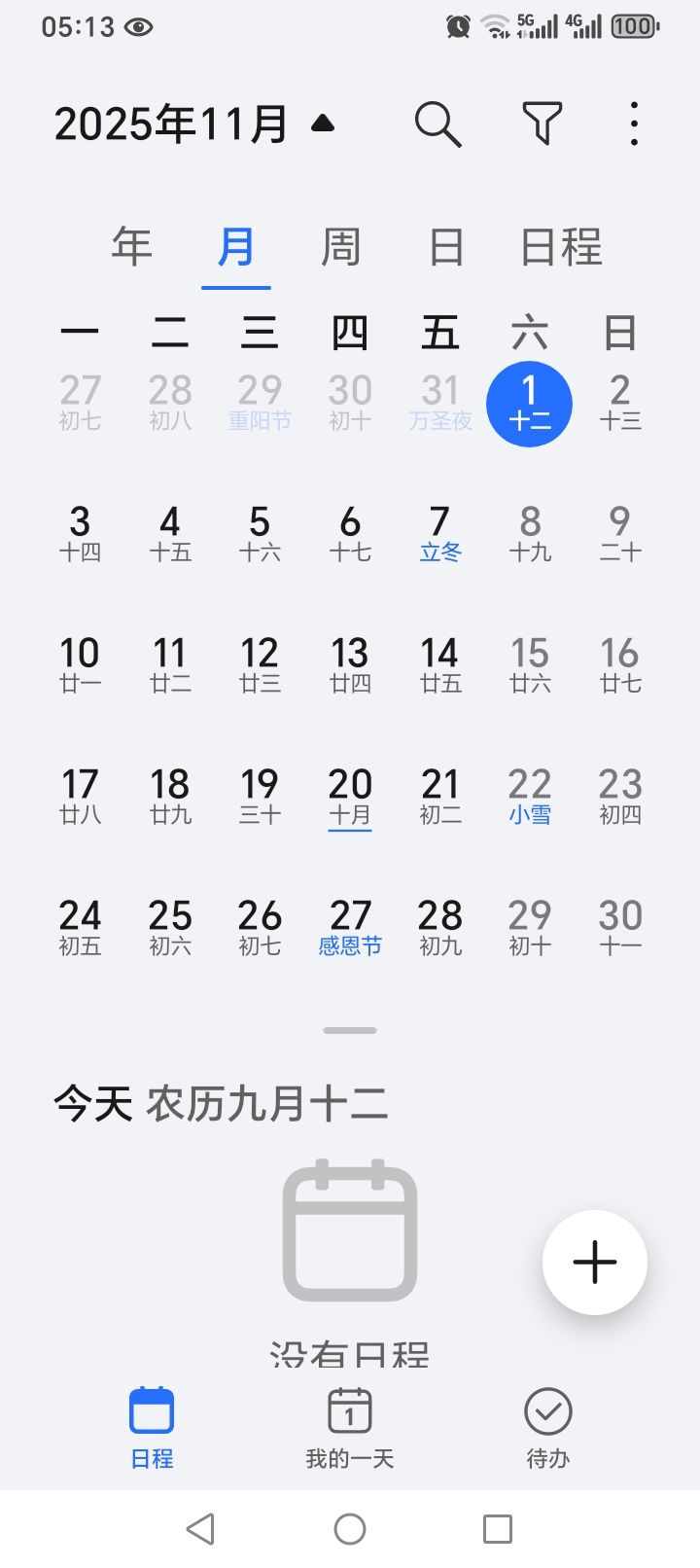Open the 我的一天 tab
700x1568 pixels.
point(350,1428)
